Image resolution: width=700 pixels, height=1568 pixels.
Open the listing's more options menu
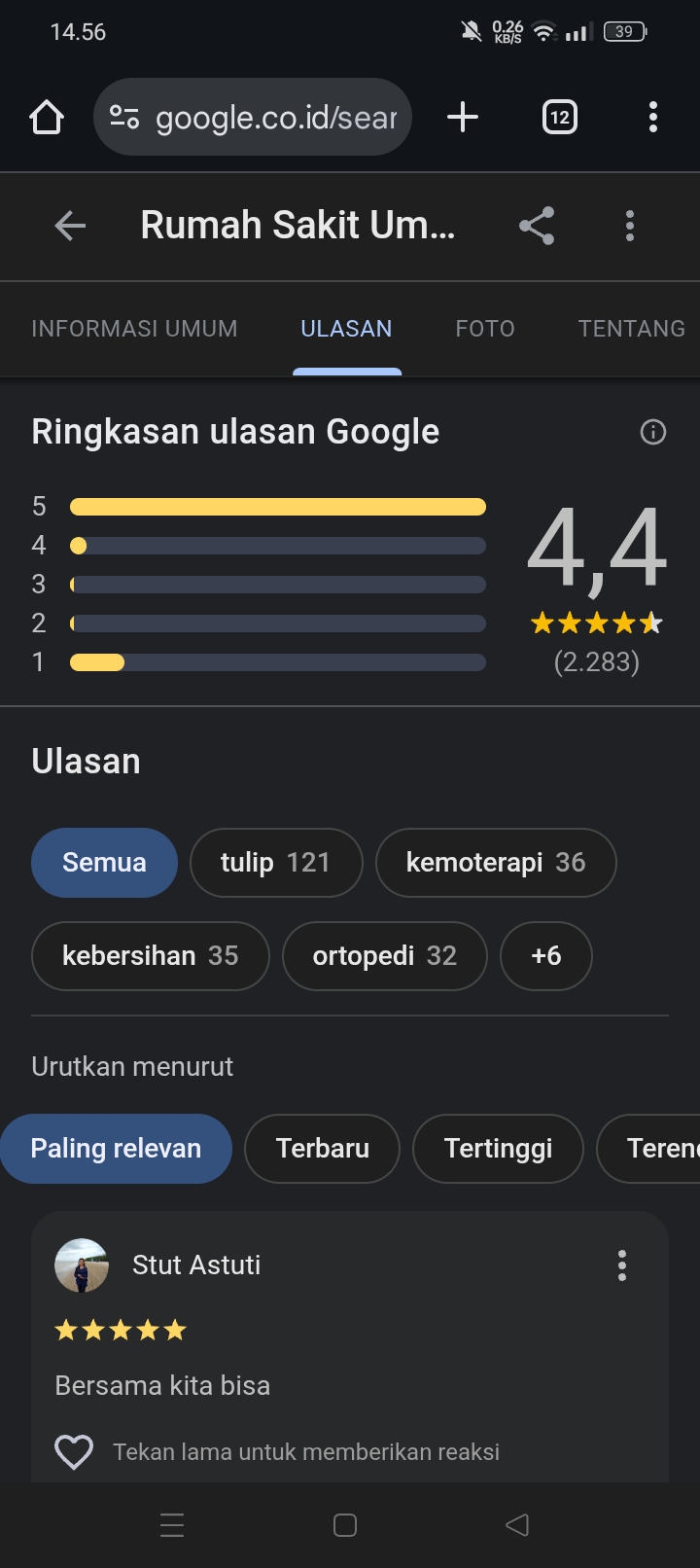(x=630, y=226)
